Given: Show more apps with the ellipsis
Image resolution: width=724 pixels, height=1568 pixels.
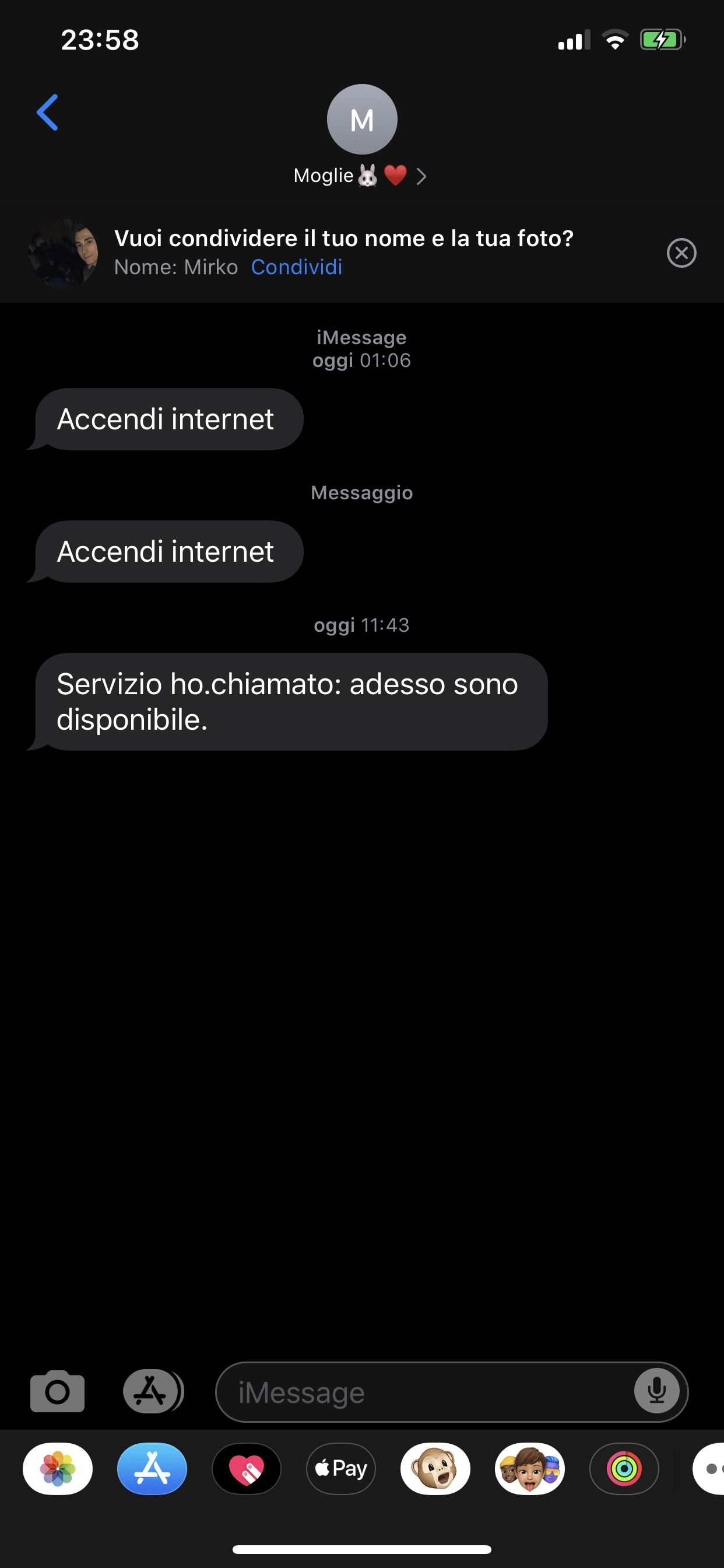Looking at the screenshot, I should [x=709, y=1469].
